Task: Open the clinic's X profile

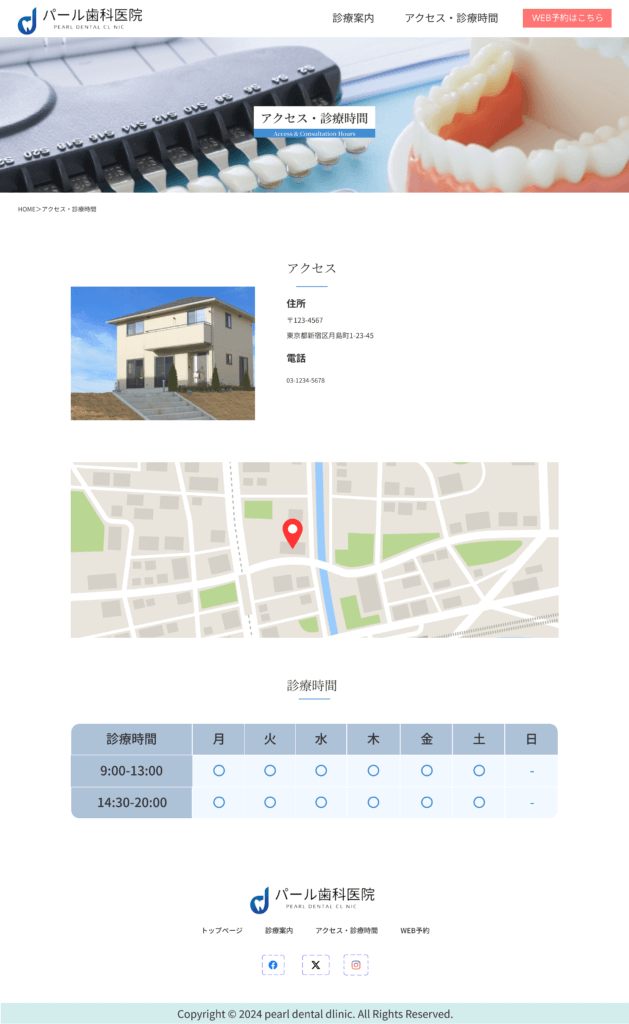Action: [x=315, y=965]
